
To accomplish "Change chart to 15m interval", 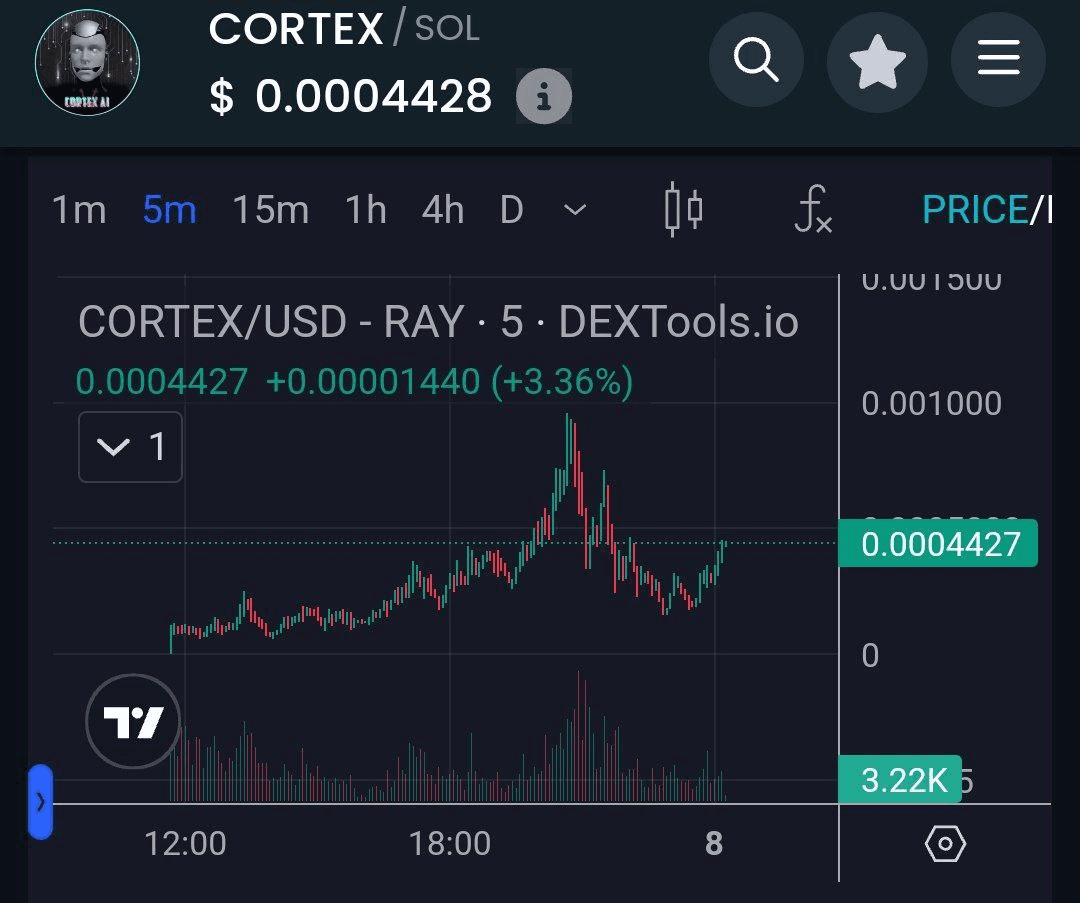I will tap(270, 210).
